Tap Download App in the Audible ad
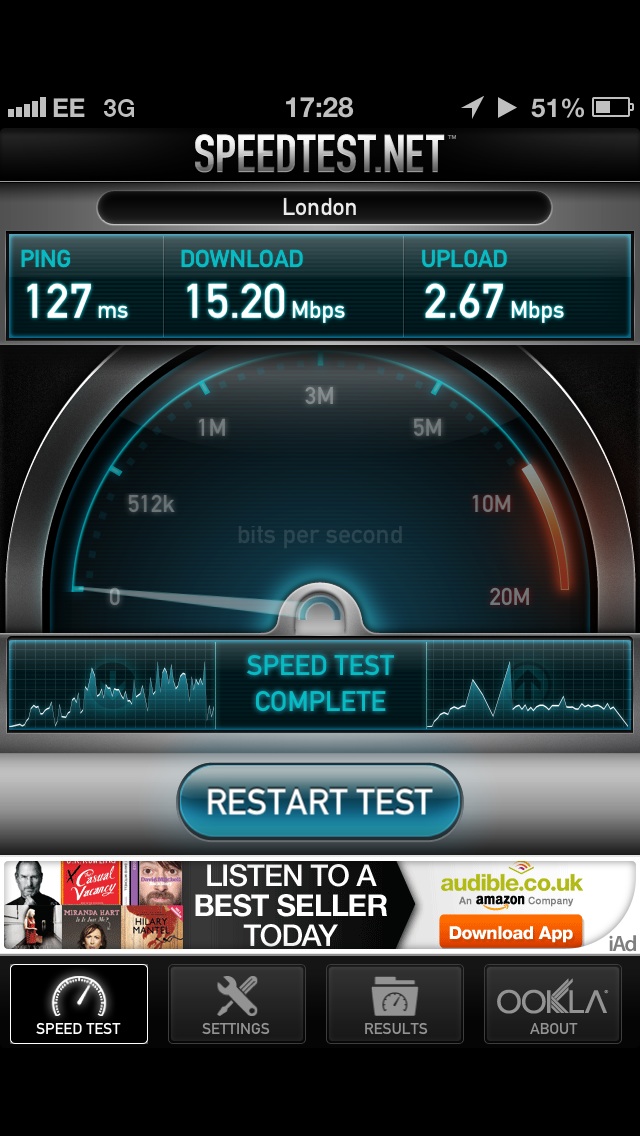This screenshot has height=1136, width=640. [x=510, y=932]
